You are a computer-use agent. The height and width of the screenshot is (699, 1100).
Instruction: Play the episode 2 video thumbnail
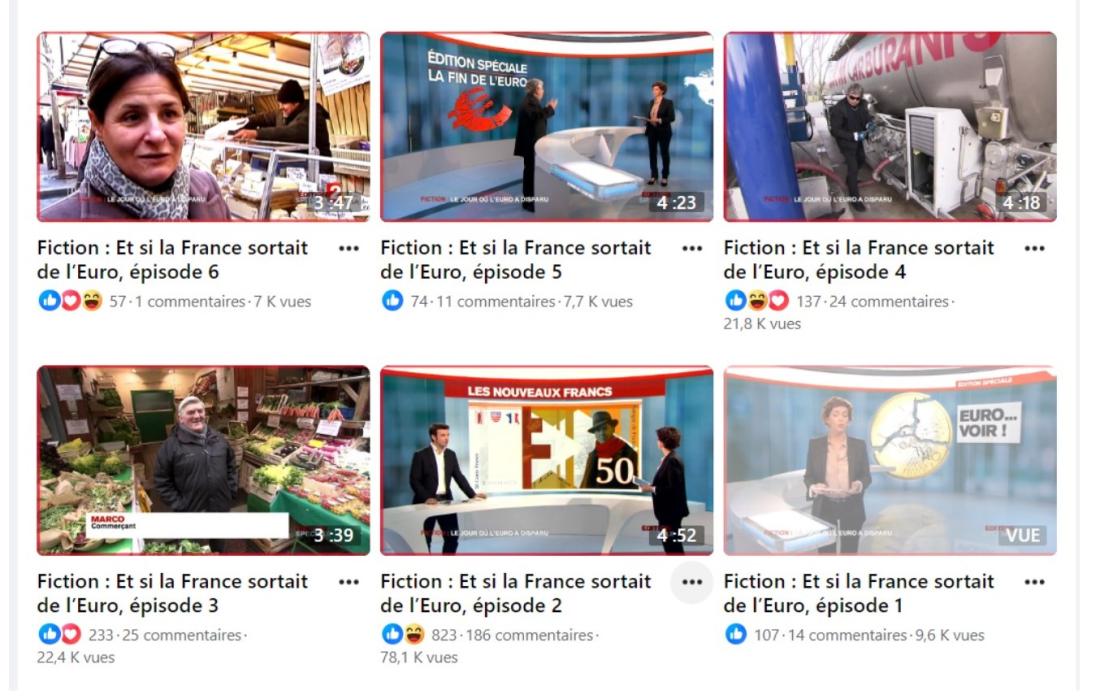point(546,460)
